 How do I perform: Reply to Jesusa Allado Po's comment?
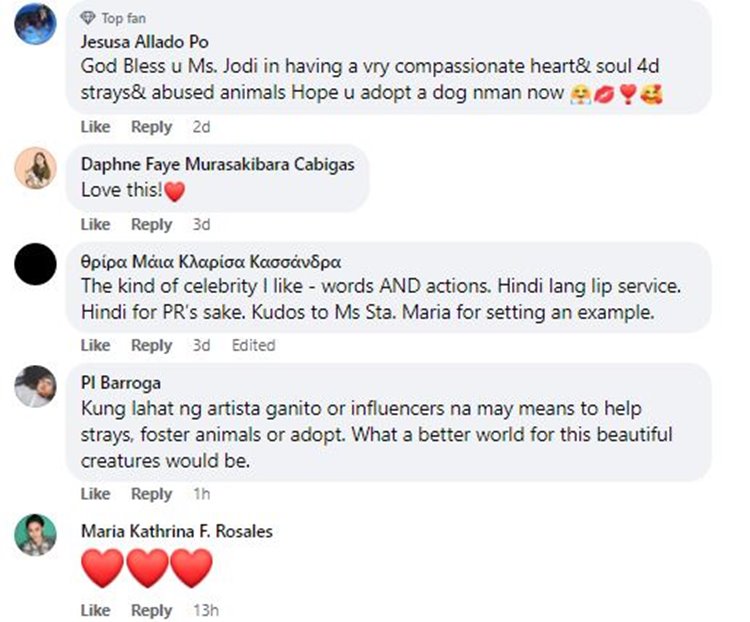point(152,127)
